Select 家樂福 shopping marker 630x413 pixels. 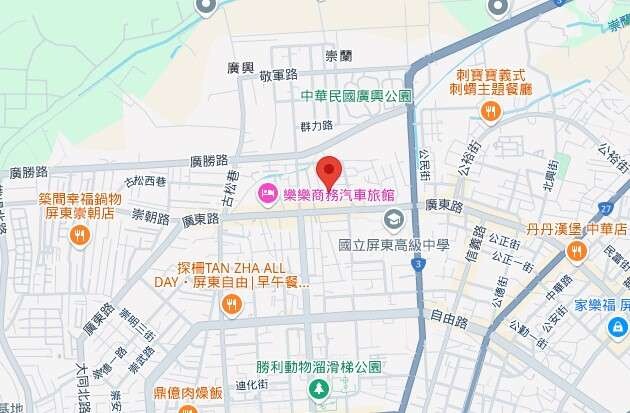click(x=617, y=327)
